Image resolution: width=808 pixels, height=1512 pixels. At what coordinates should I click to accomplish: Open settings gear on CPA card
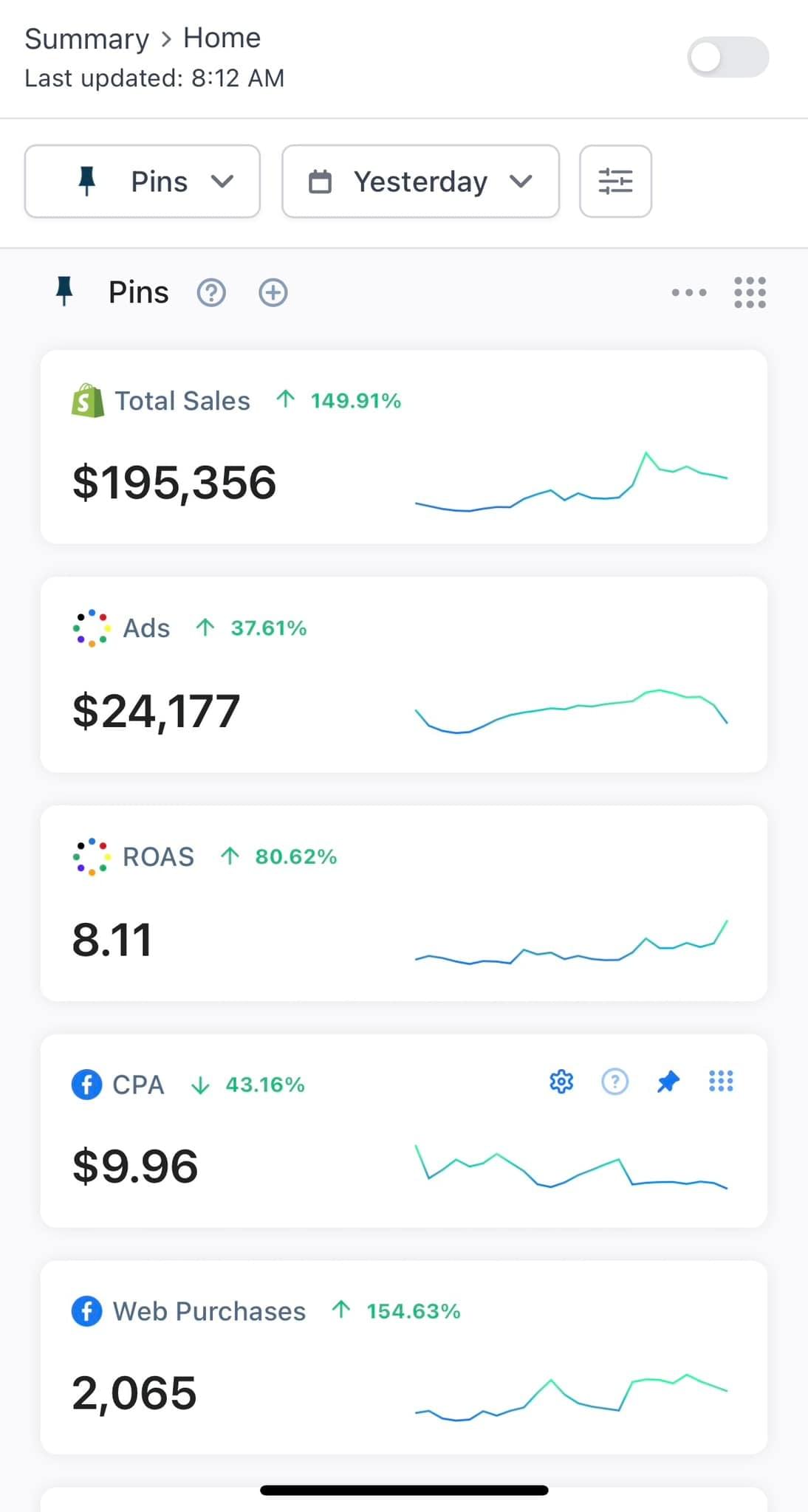pyautogui.click(x=561, y=1082)
